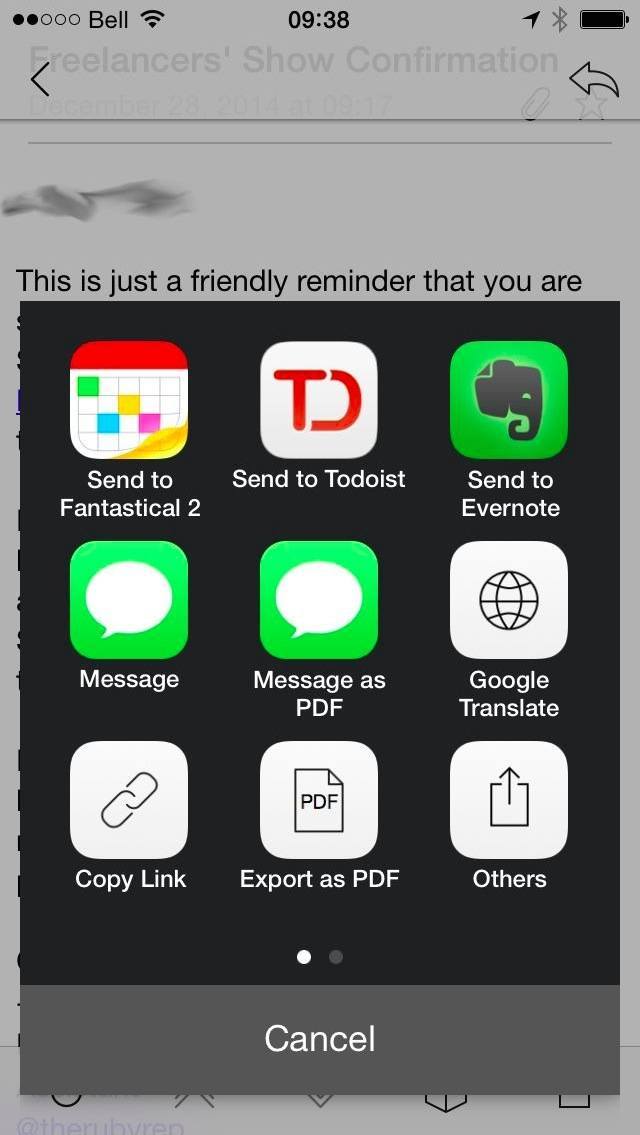Send to Todoist

pyautogui.click(x=319, y=400)
